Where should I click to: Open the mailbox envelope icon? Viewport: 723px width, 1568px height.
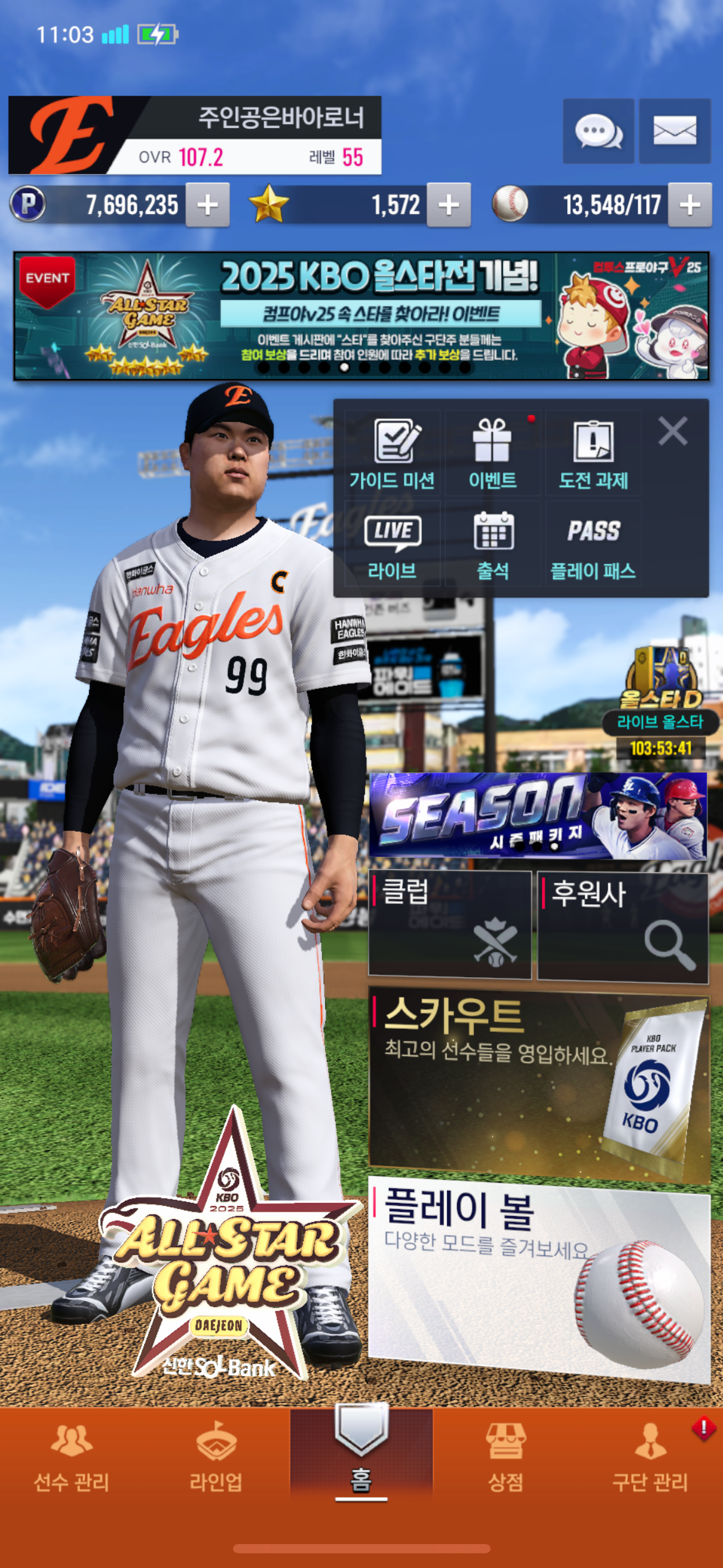pyautogui.click(x=675, y=131)
